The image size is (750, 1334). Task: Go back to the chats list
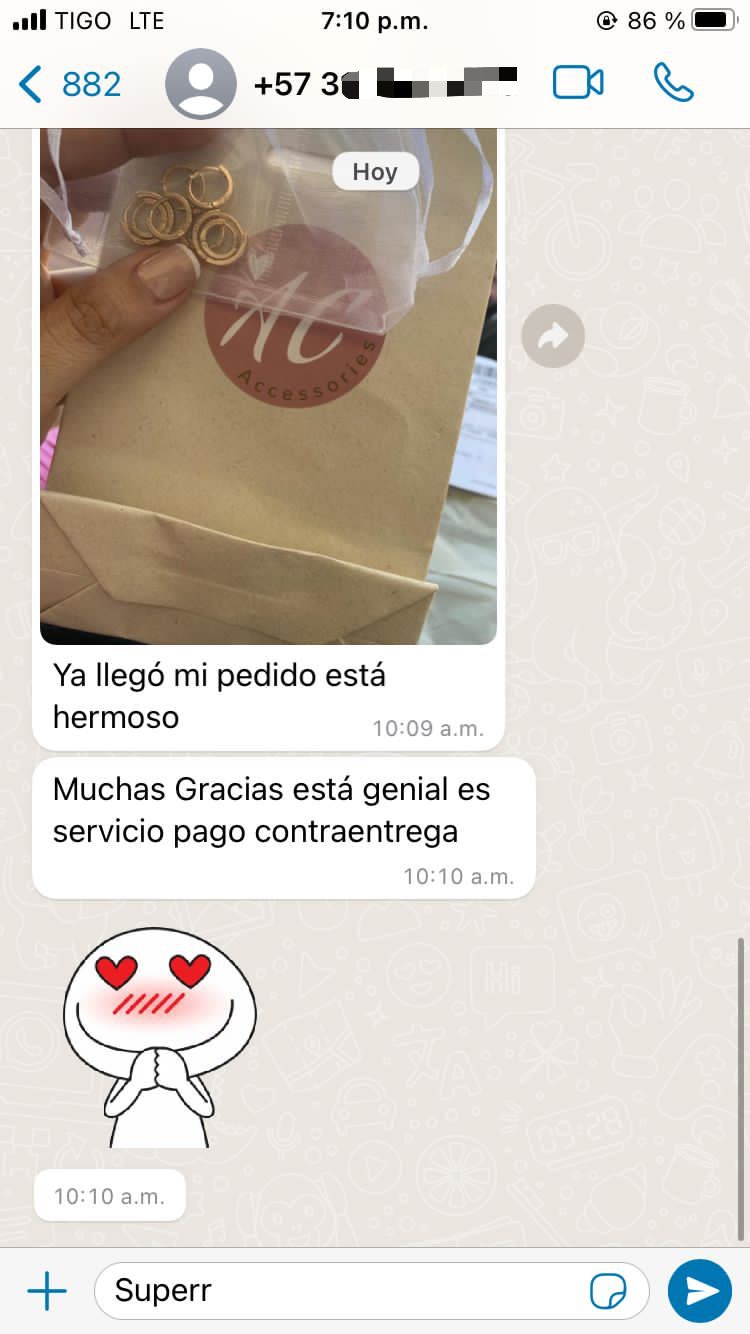tap(68, 84)
